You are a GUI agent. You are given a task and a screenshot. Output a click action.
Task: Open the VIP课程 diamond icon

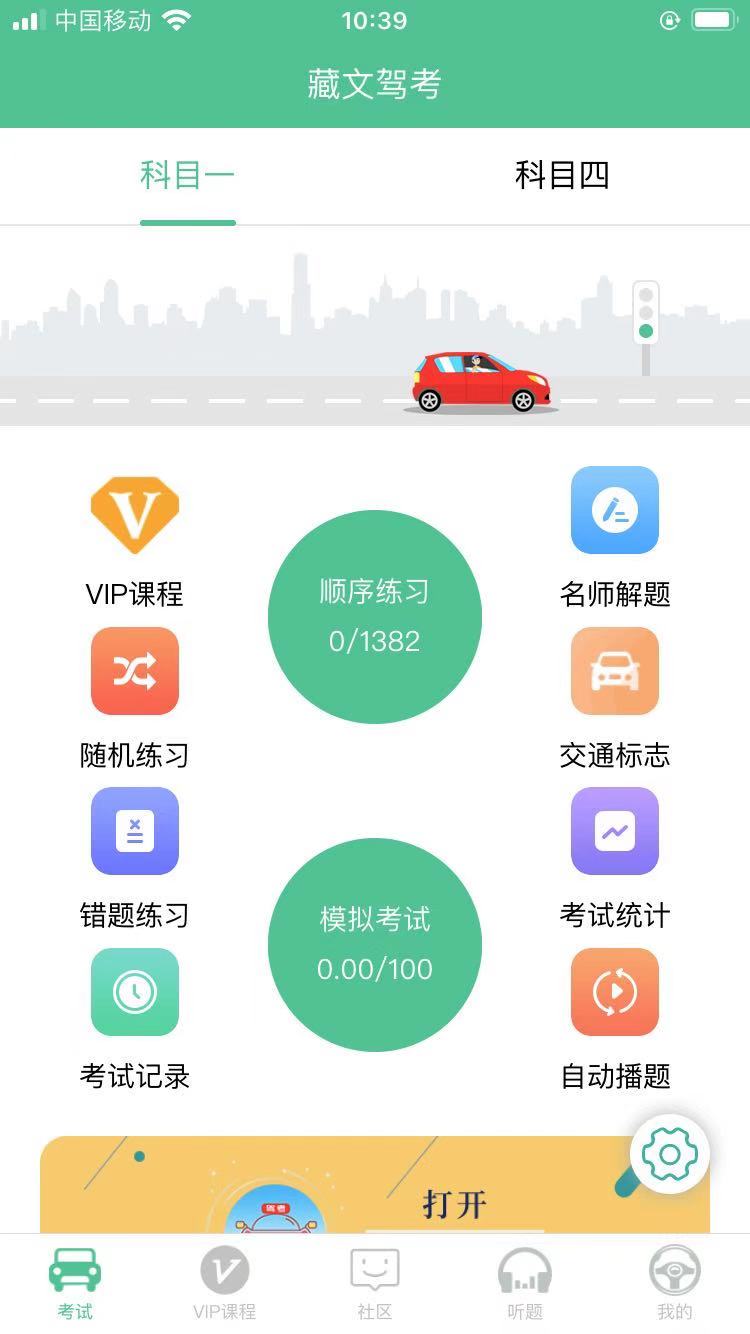tap(135, 512)
